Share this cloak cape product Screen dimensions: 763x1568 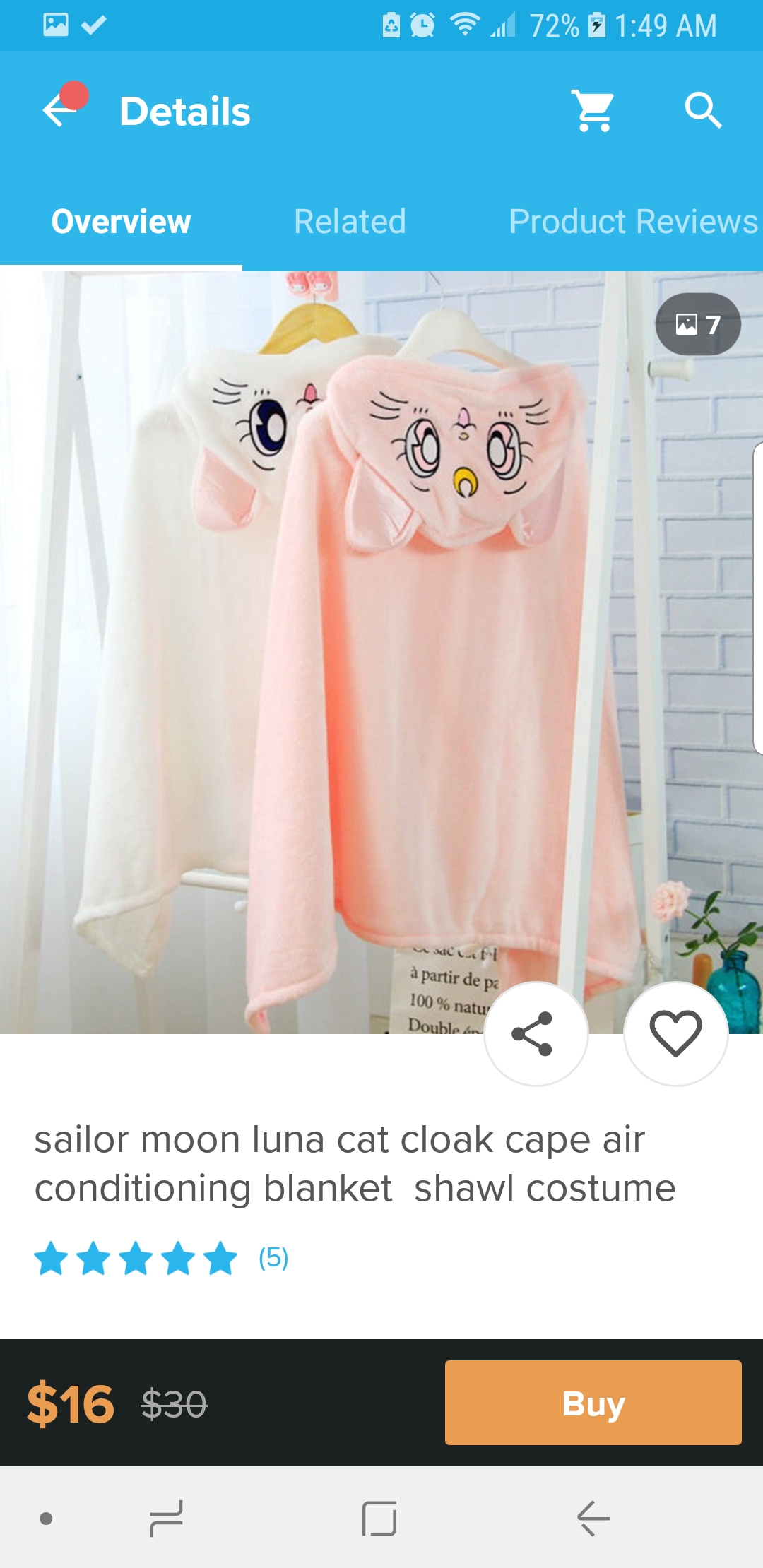click(x=536, y=1033)
